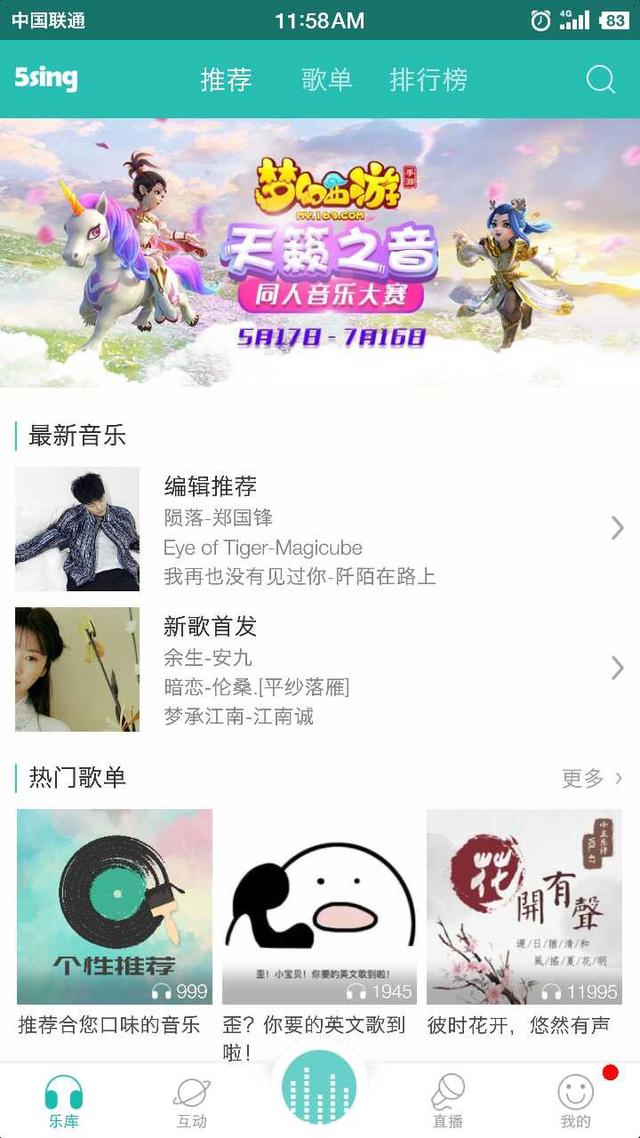Image resolution: width=640 pixels, height=1138 pixels.
Task: Open the center equalizer player button
Action: click(x=319, y=1088)
